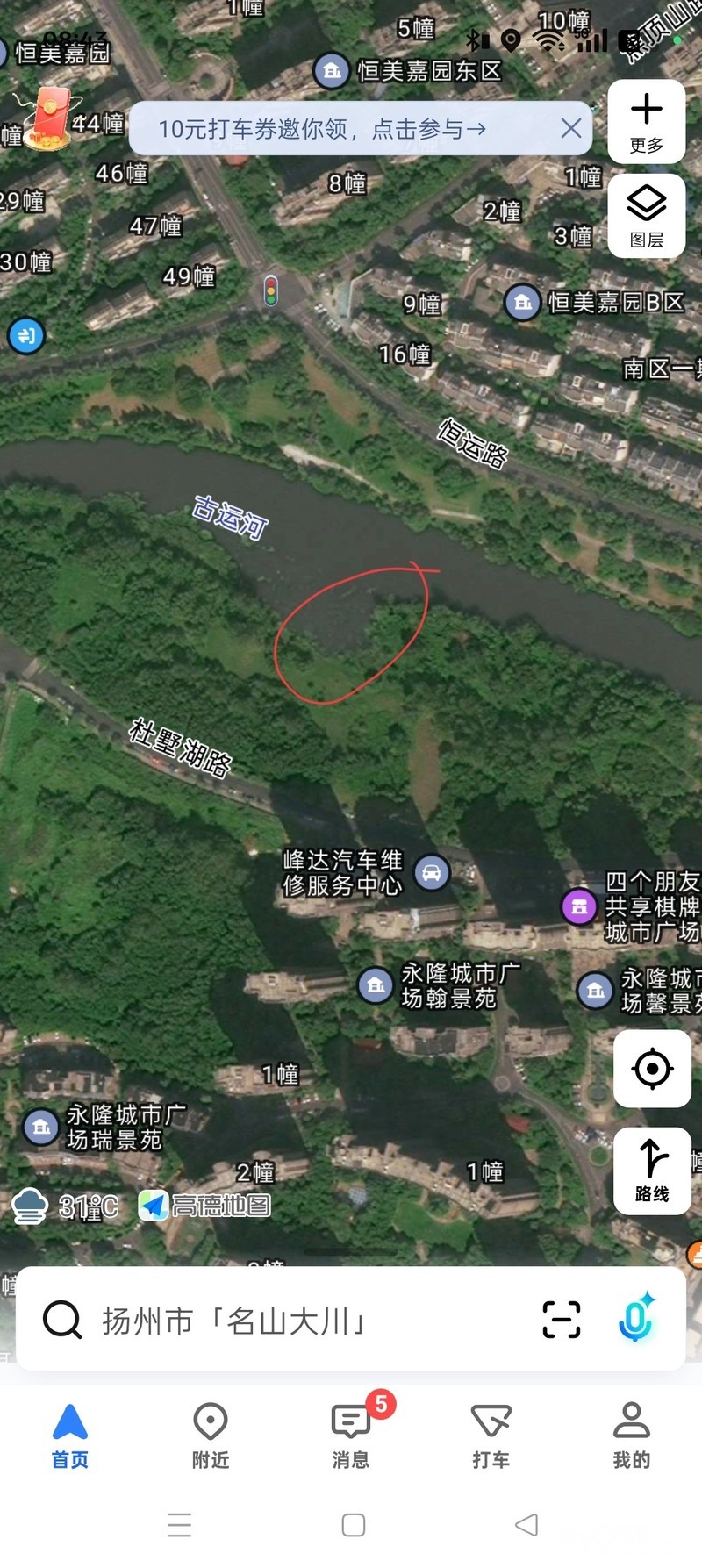Open the 路线 route planner
This screenshot has width=702, height=1568.
pyautogui.click(x=652, y=1171)
